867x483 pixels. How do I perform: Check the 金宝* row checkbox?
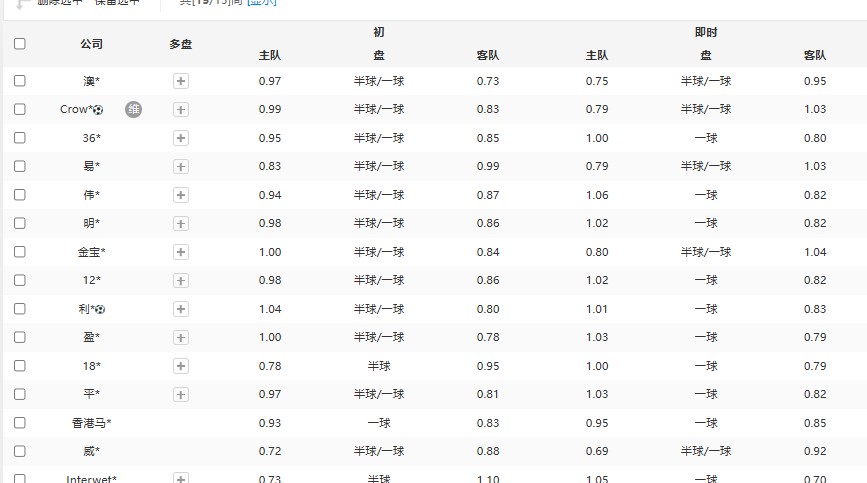pyautogui.click(x=20, y=252)
